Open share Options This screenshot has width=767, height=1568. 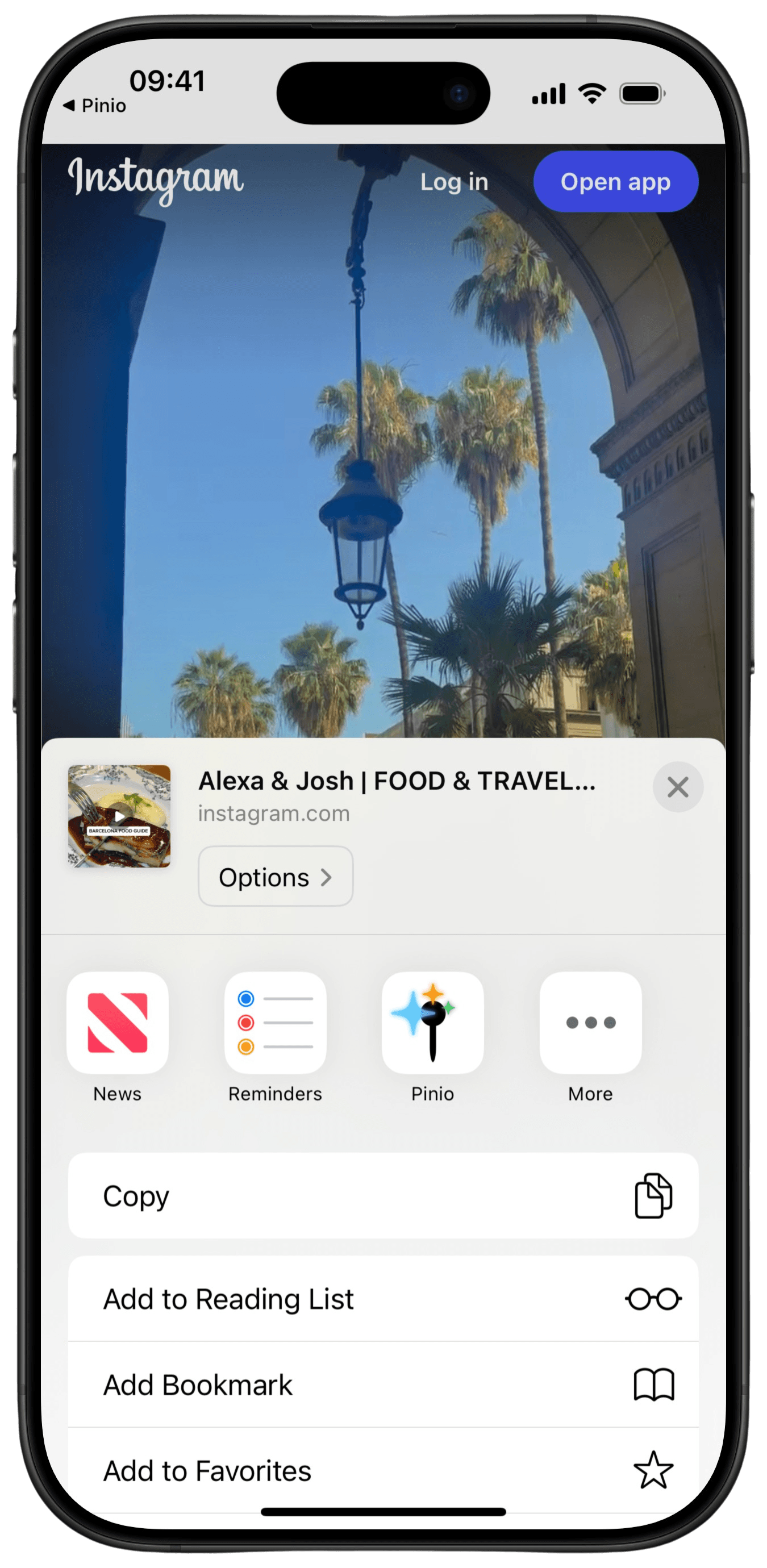click(x=275, y=877)
